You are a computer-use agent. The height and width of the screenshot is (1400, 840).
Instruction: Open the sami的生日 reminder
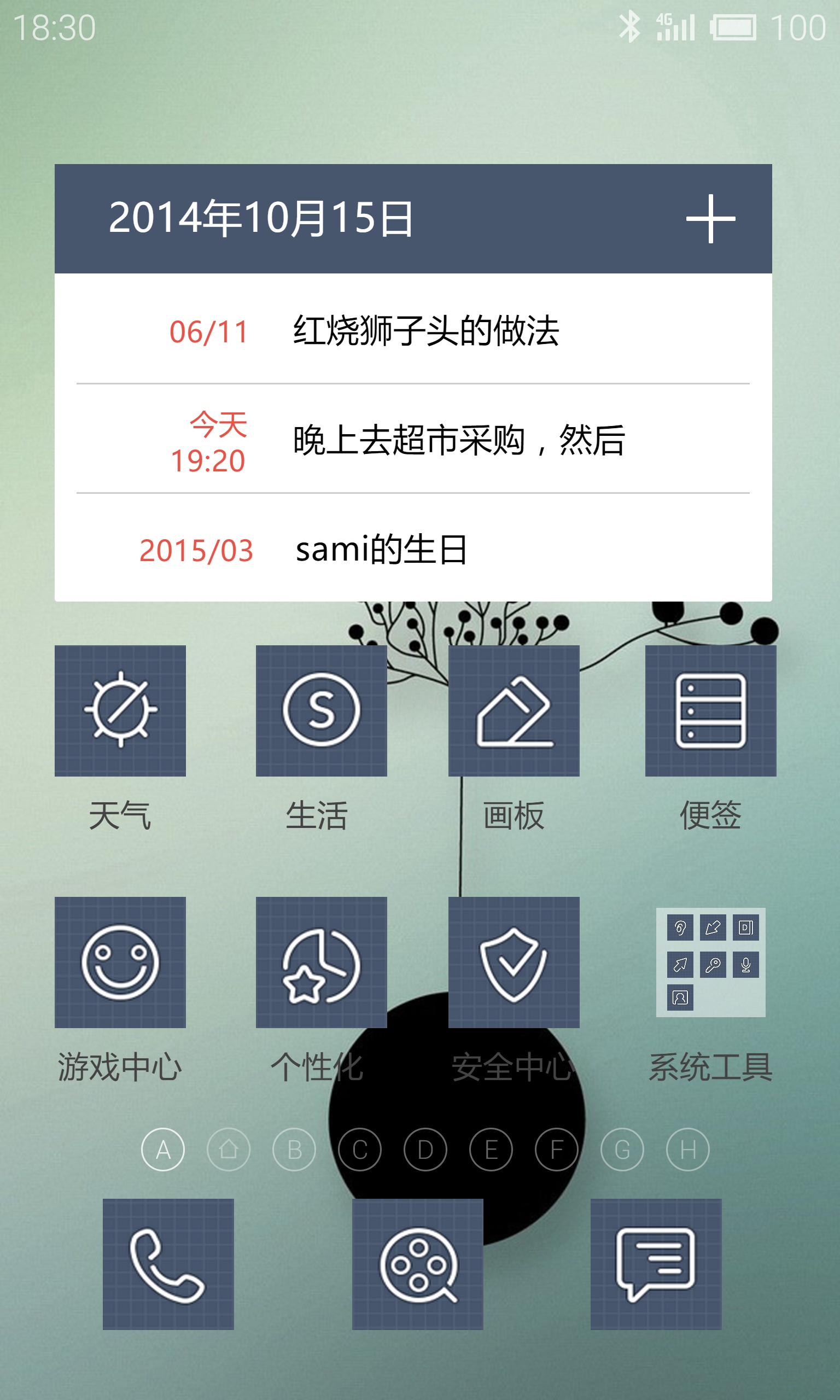coord(413,549)
